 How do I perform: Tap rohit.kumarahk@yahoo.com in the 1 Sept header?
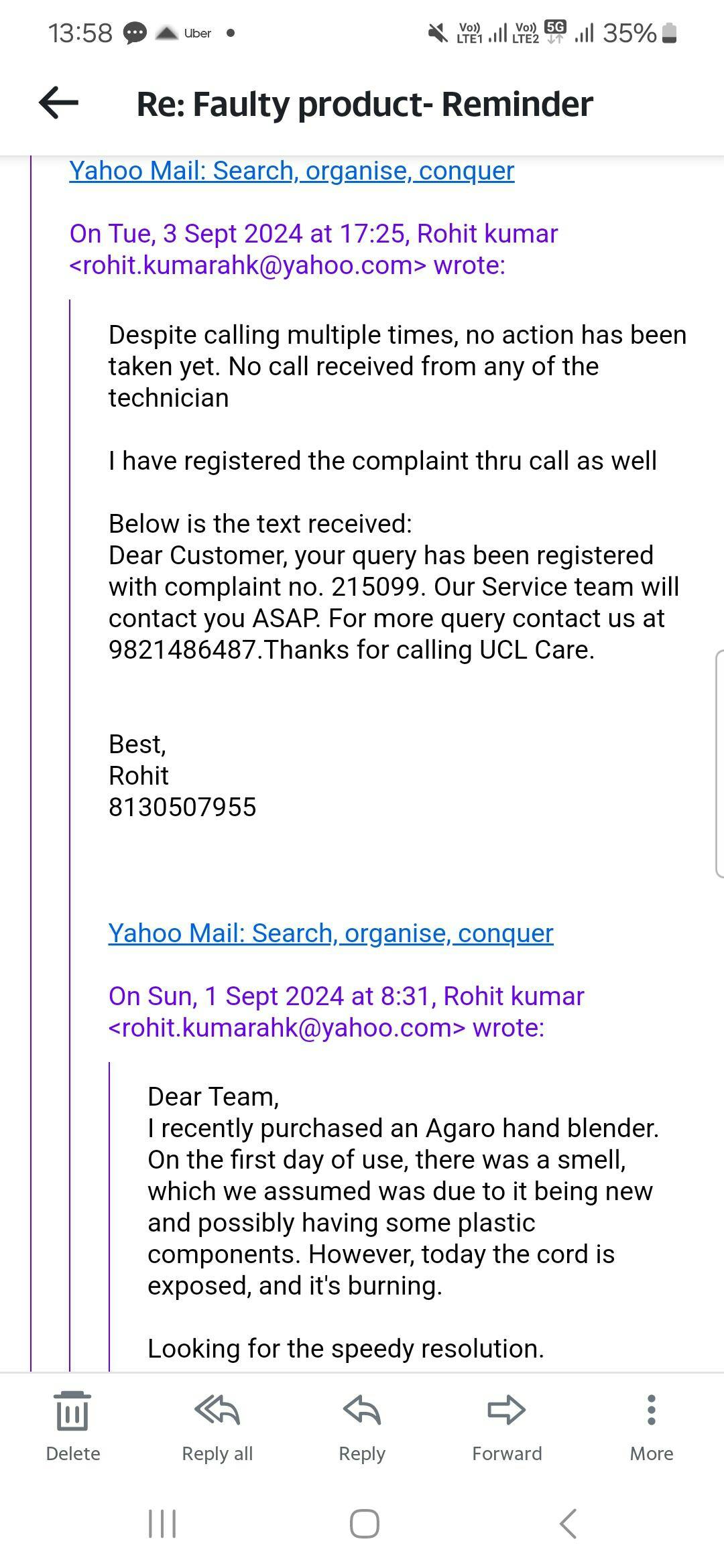(x=287, y=1028)
